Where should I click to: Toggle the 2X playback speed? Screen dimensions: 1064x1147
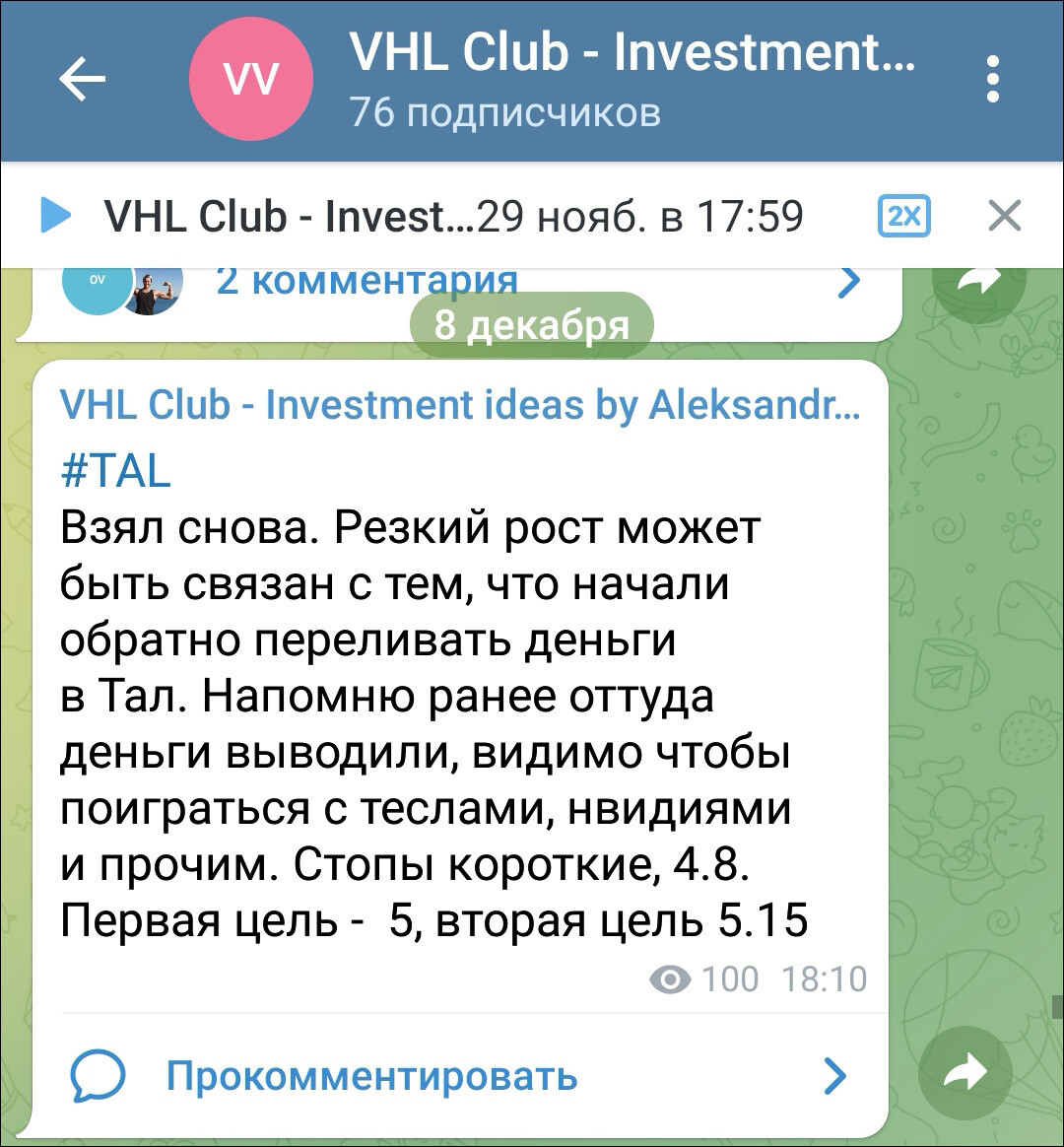(902, 215)
